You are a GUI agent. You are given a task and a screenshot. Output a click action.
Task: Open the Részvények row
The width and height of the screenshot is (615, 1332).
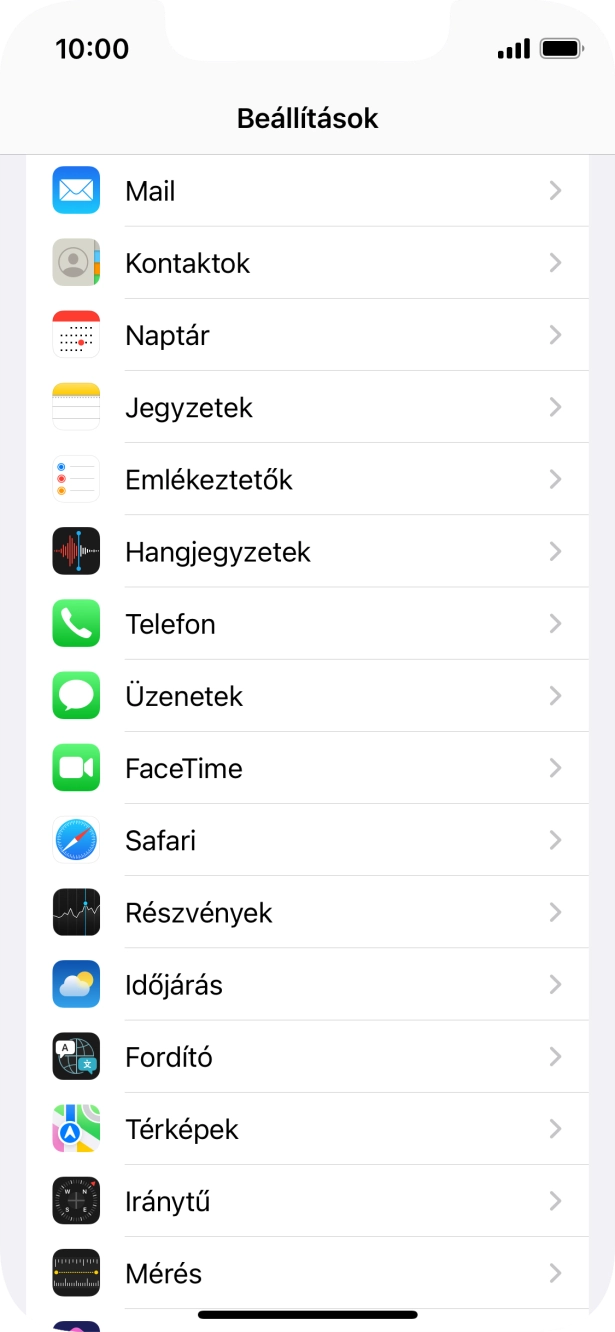pos(307,912)
